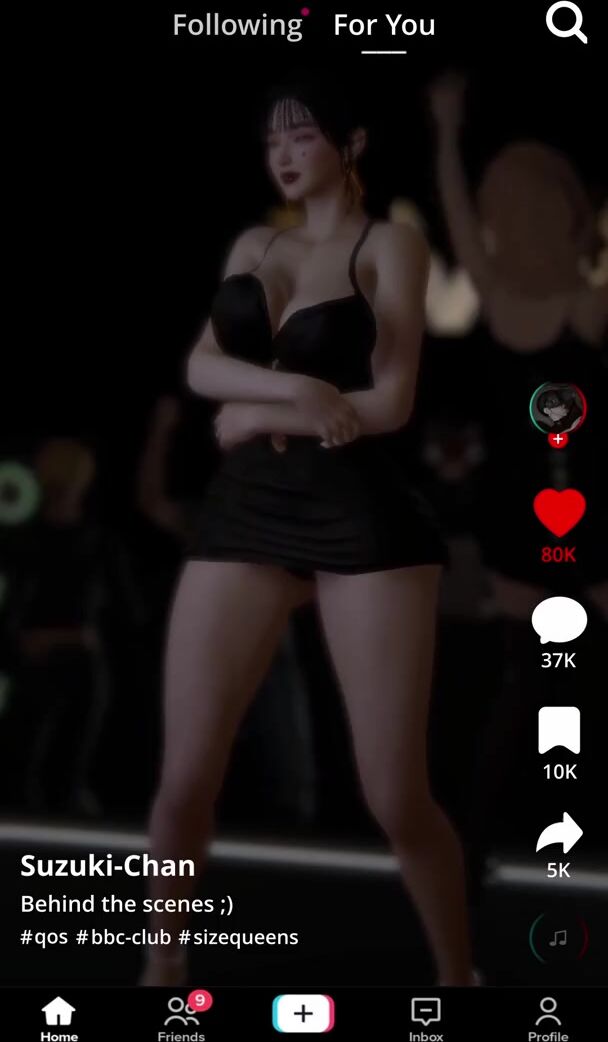Create a new post with plus button

click(303, 1014)
